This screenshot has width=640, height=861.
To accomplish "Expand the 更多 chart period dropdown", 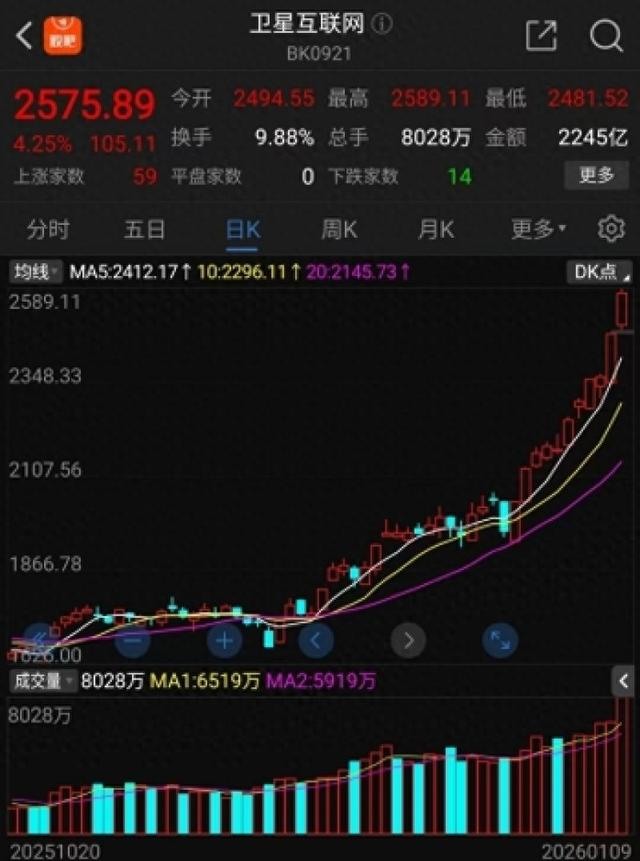I will pos(538,229).
